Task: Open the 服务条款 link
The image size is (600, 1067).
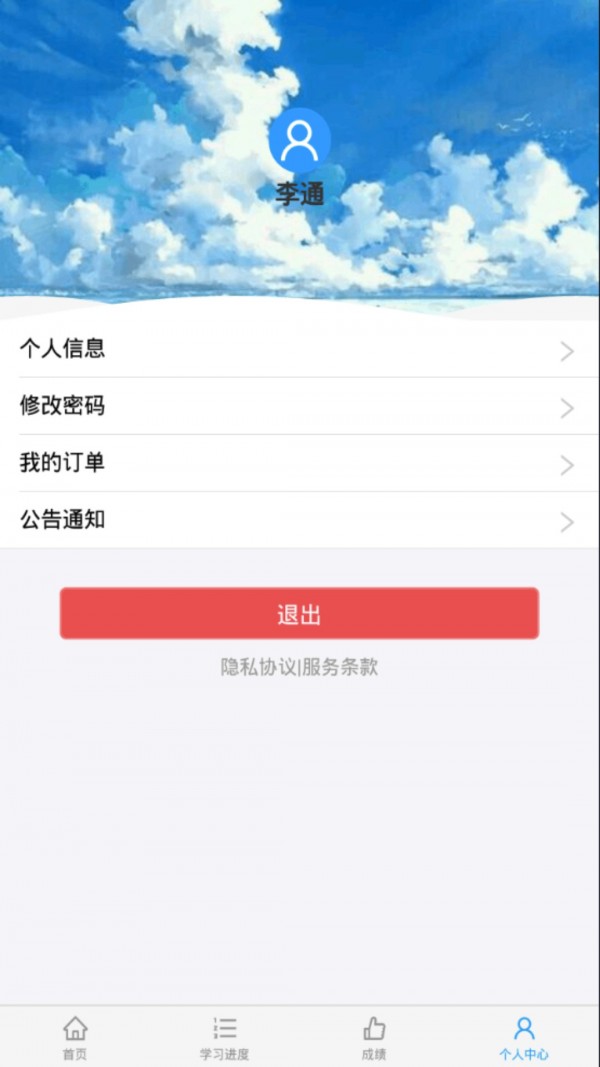Action: [341, 667]
